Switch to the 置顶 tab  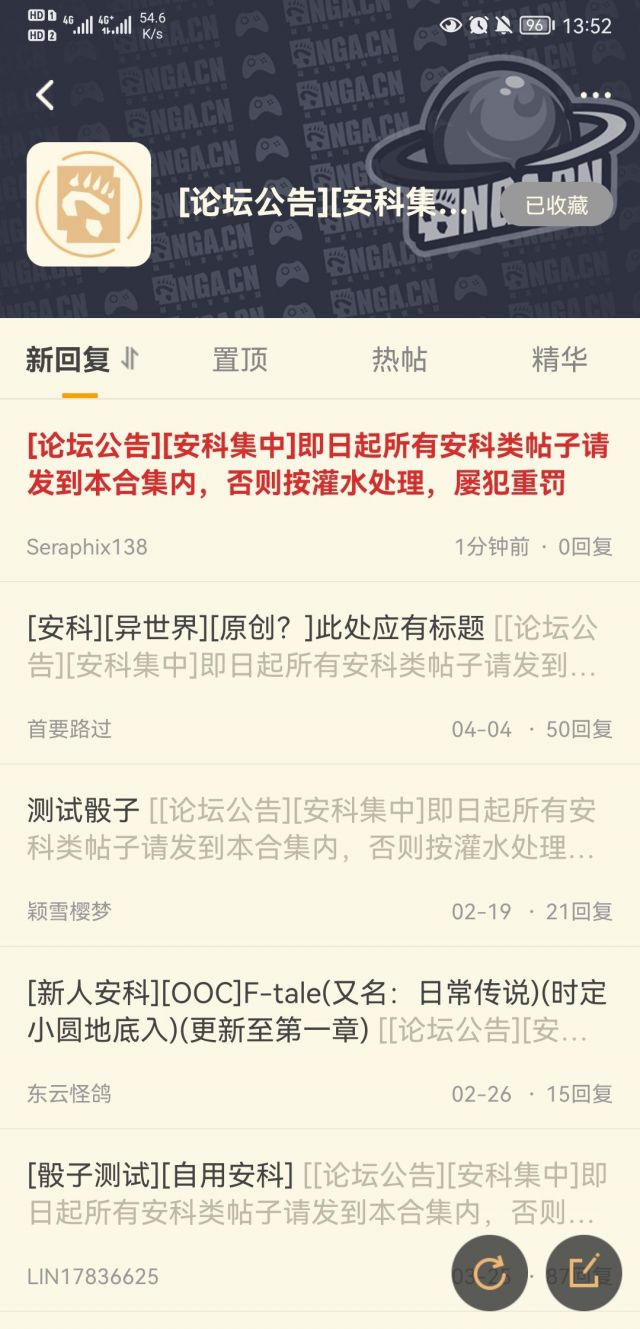coord(240,359)
